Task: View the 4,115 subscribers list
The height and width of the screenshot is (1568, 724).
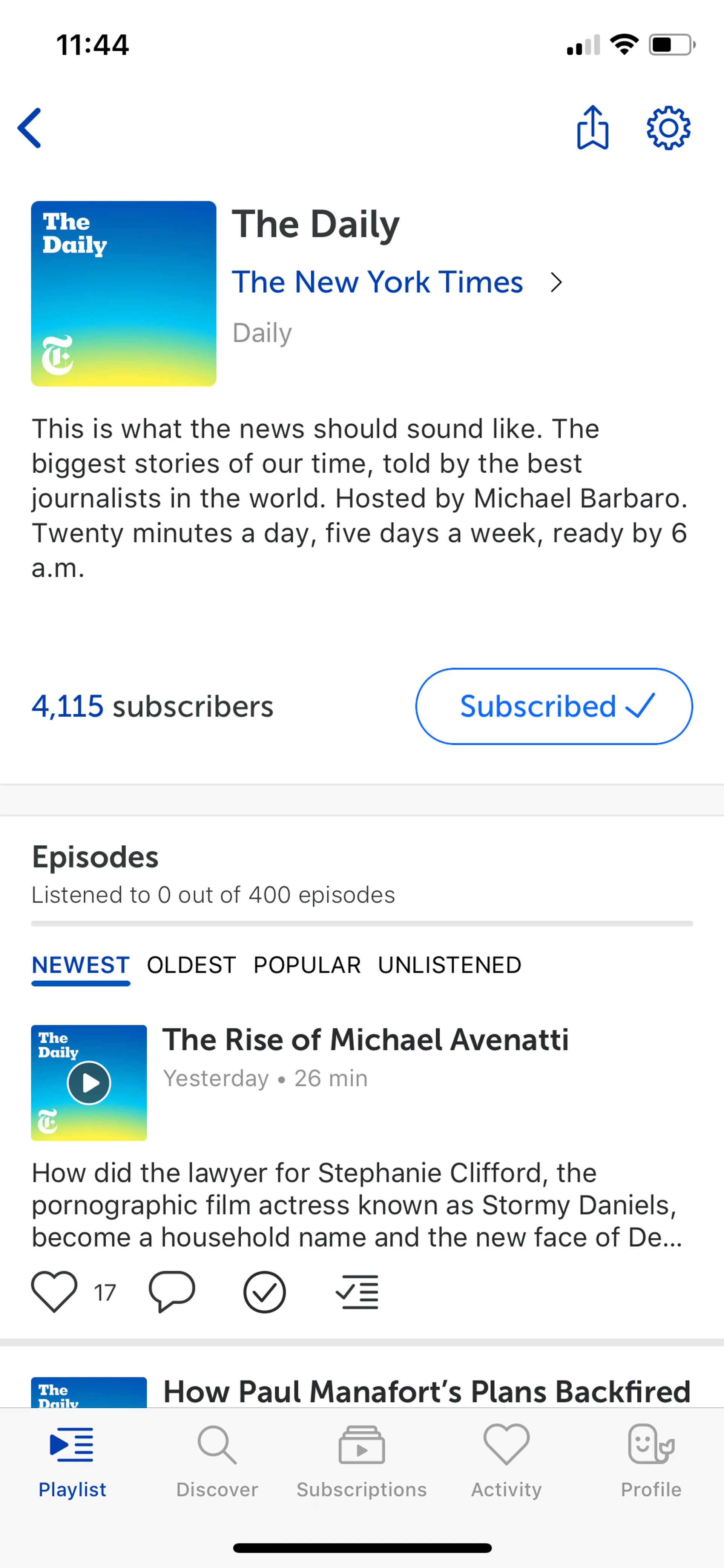Action: coord(152,706)
